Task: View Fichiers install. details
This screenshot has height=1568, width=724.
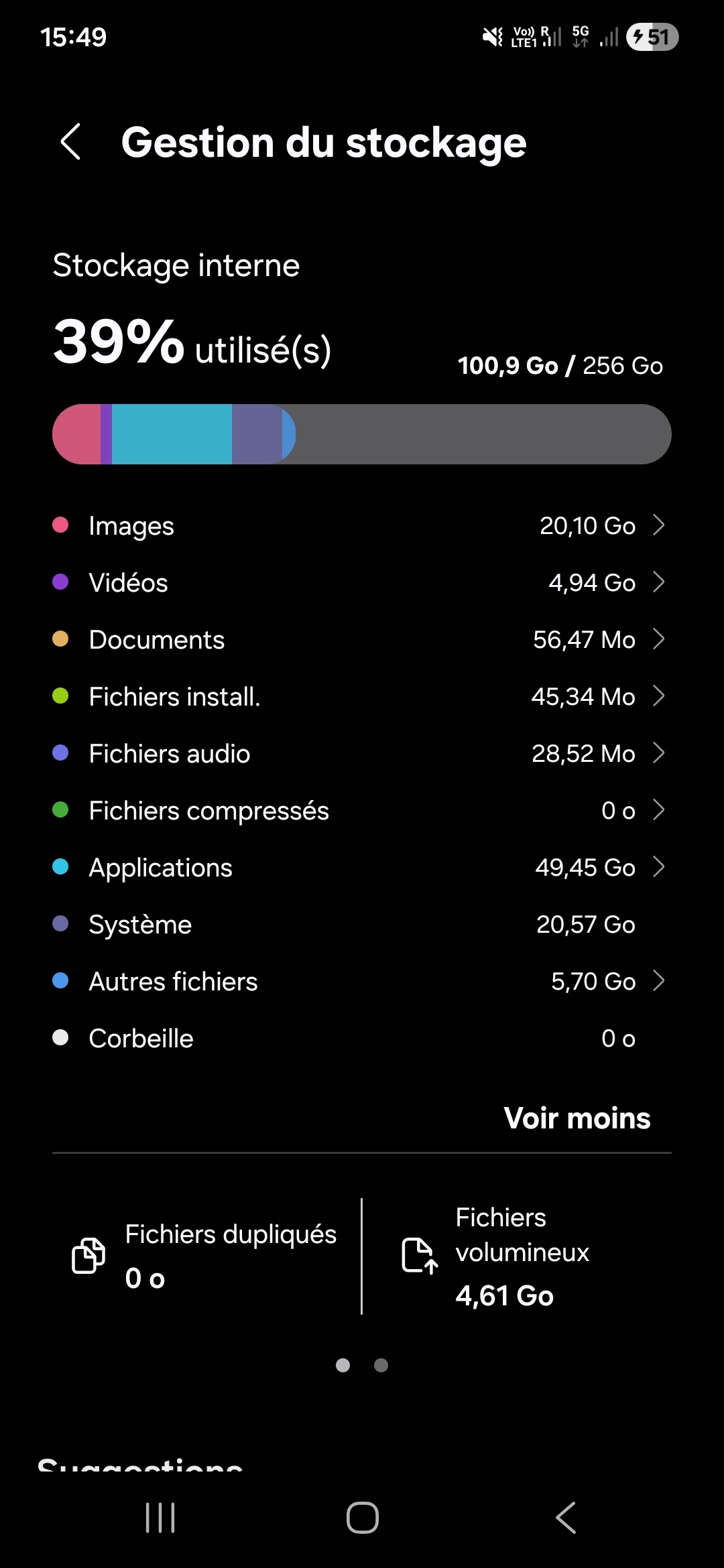Action: [x=361, y=697]
